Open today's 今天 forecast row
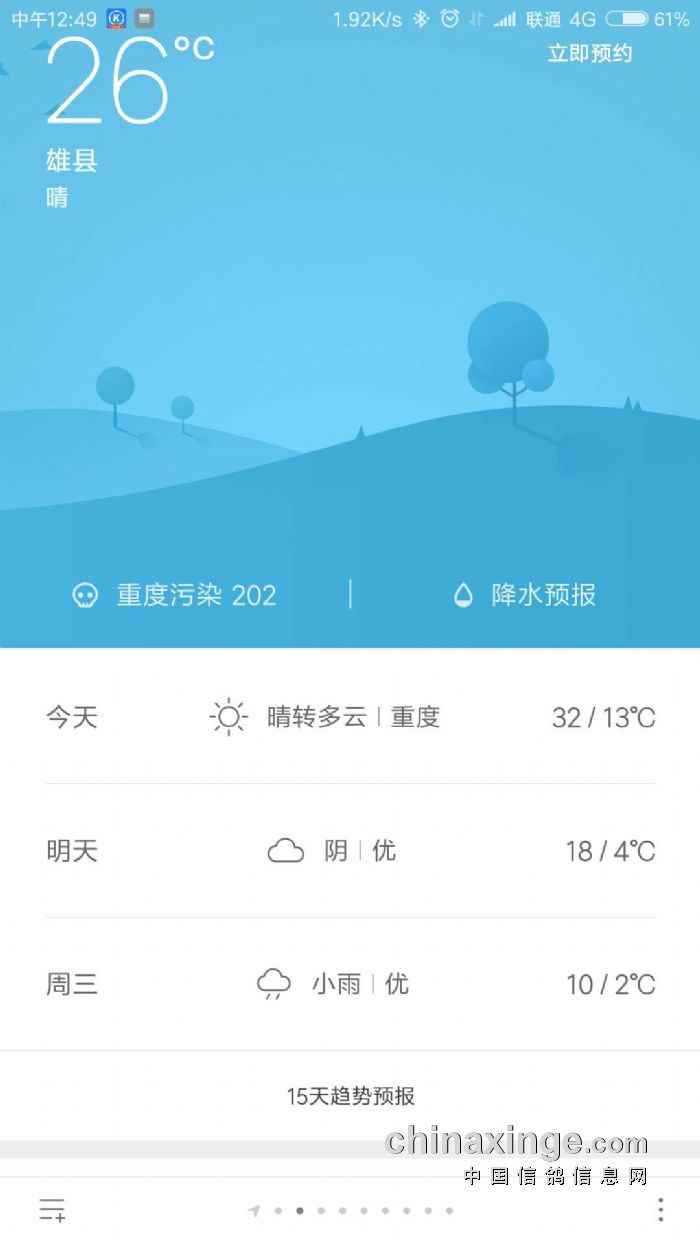 pyautogui.click(x=350, y=717)
